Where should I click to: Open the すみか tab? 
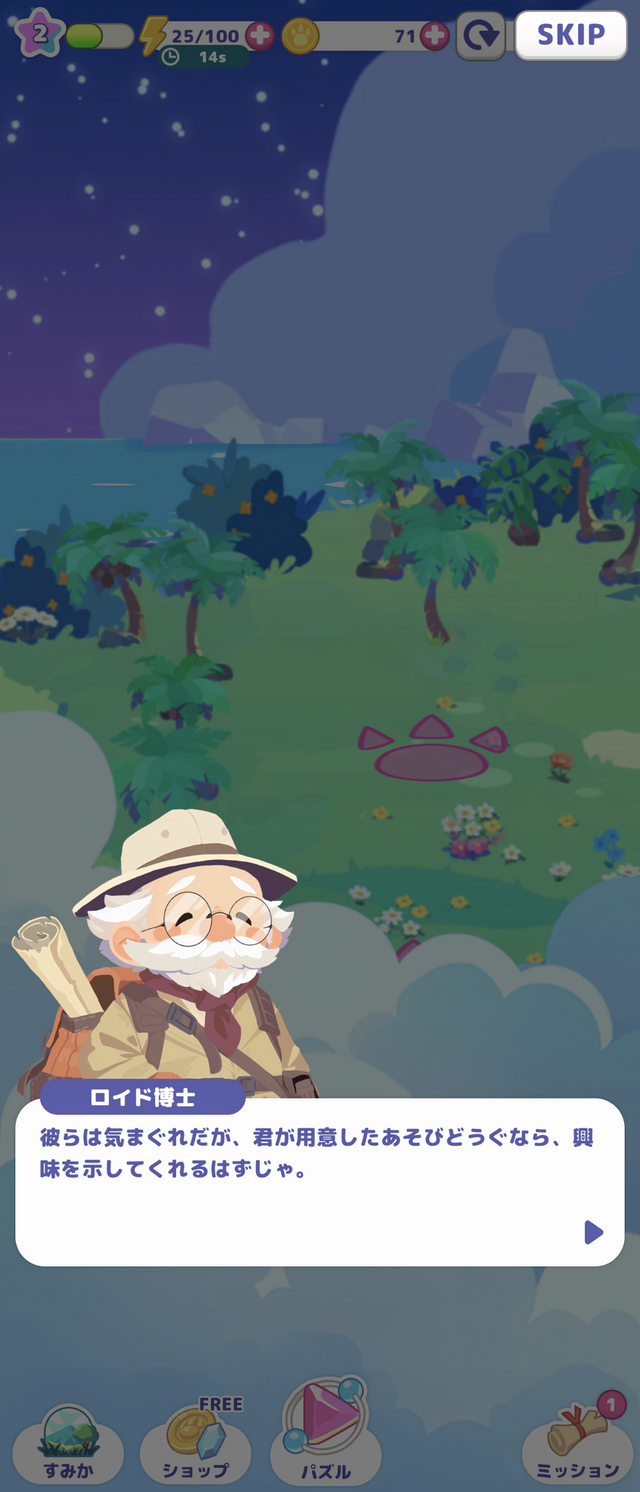tap(68, 1444)
